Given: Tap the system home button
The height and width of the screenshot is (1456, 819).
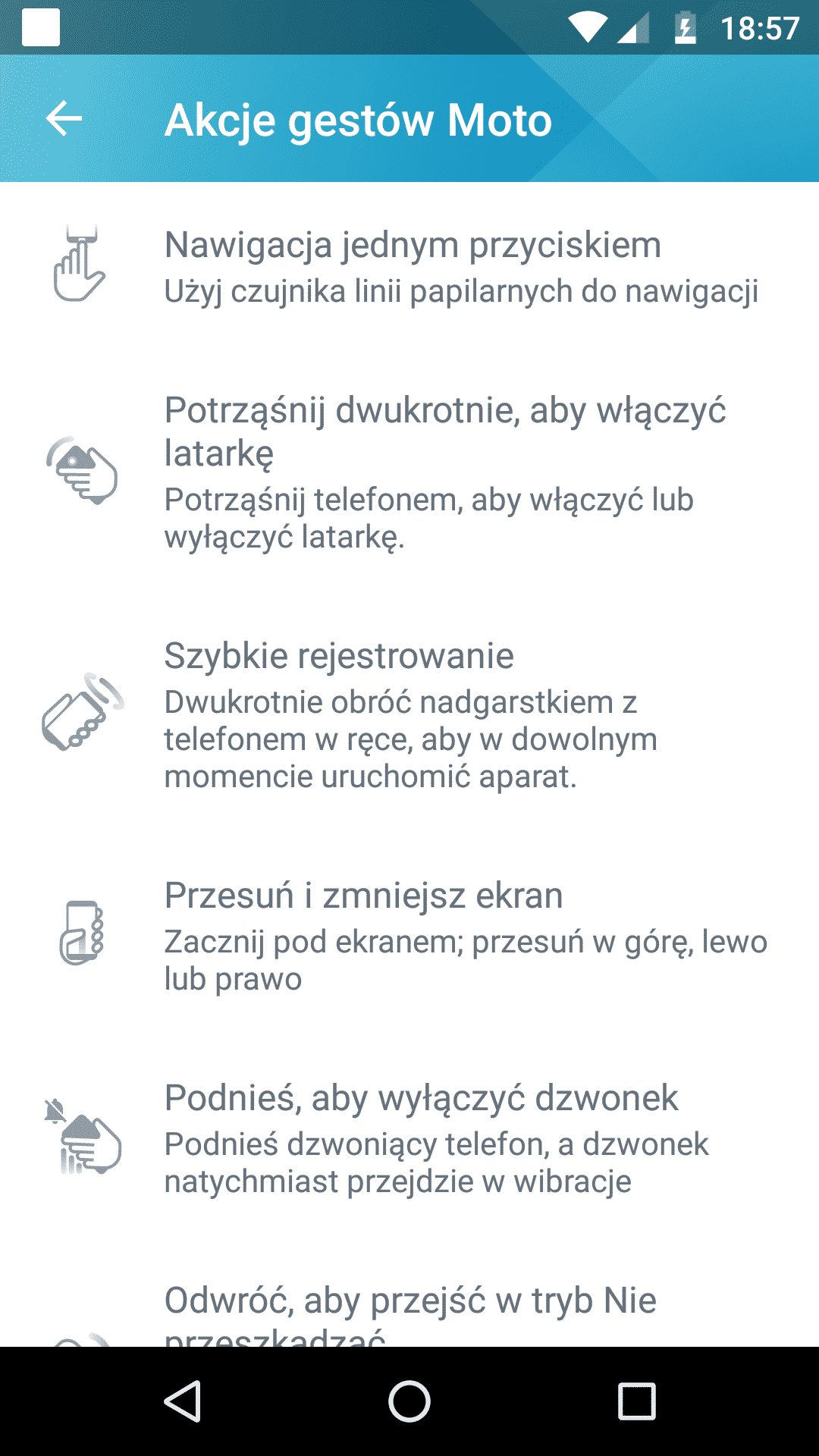Looking at the screenshot, I should pos(409,1401).
